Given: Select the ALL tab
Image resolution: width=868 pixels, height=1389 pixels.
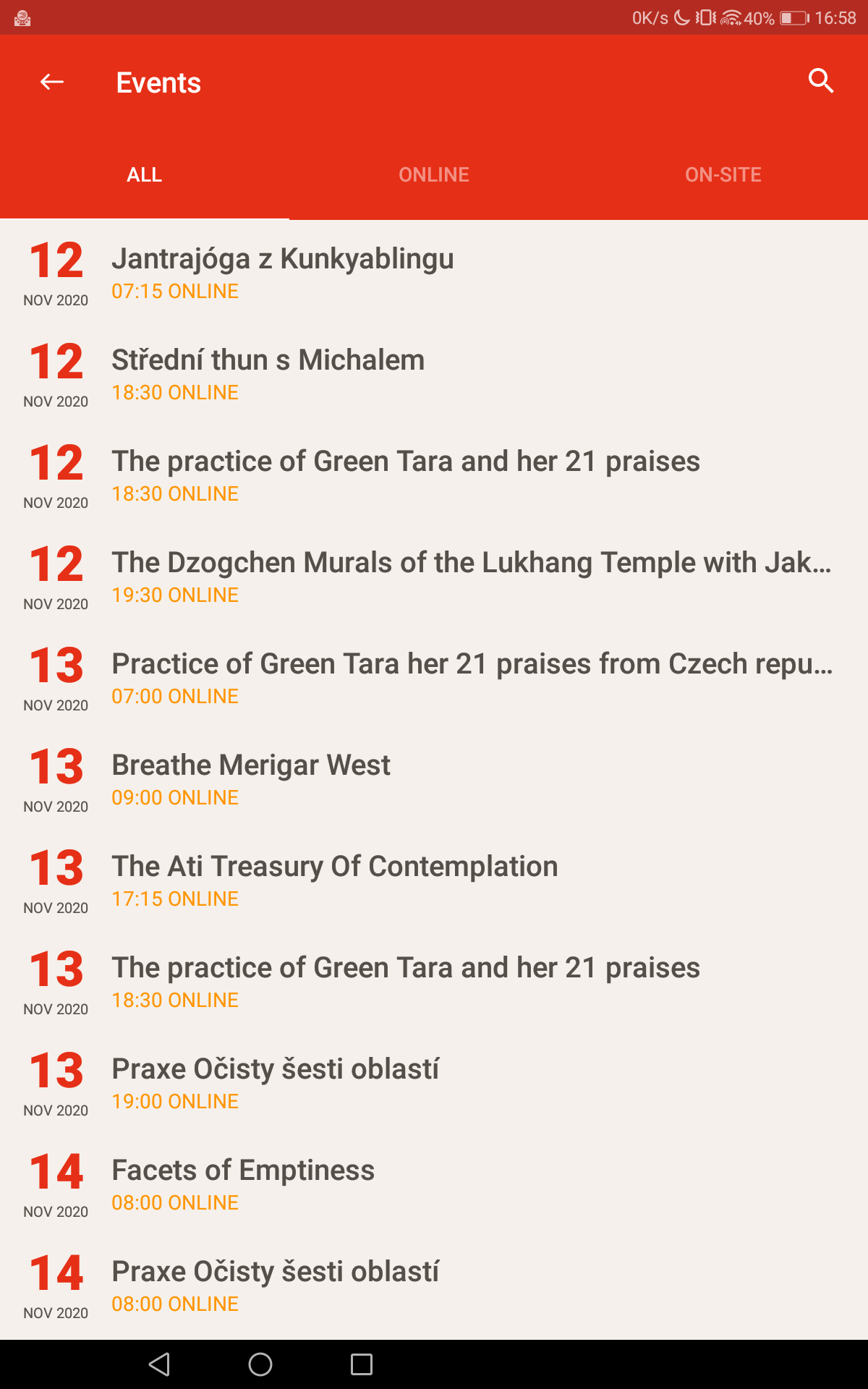Looking at the screenshot, I should click(x=145, y=174).
